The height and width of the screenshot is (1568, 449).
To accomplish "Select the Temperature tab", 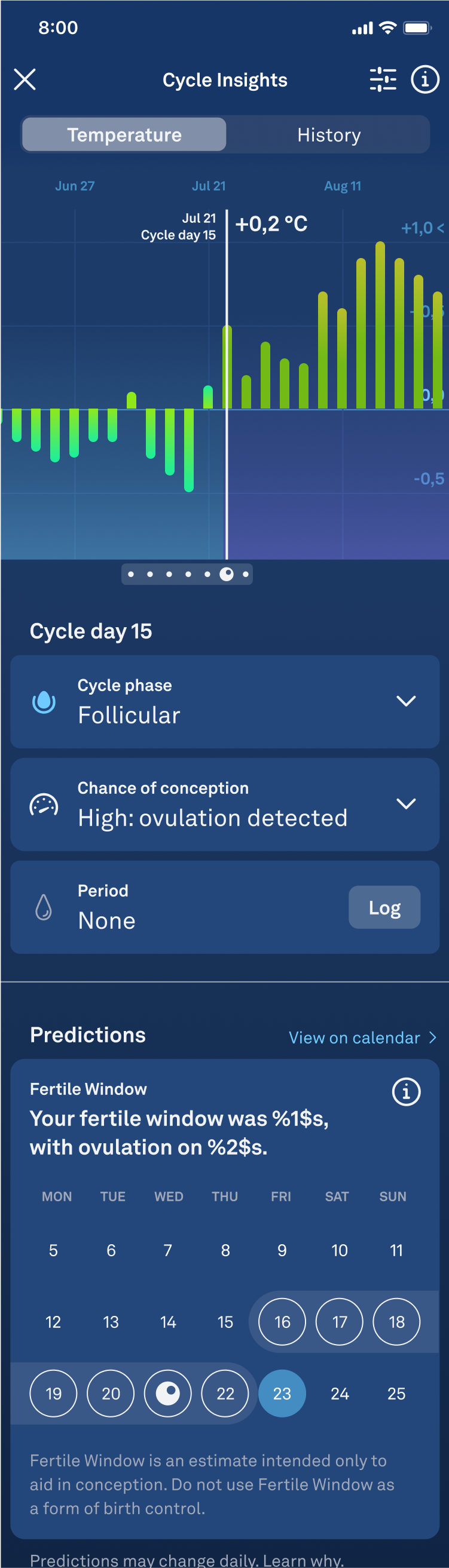I will [x=124, y=134].
